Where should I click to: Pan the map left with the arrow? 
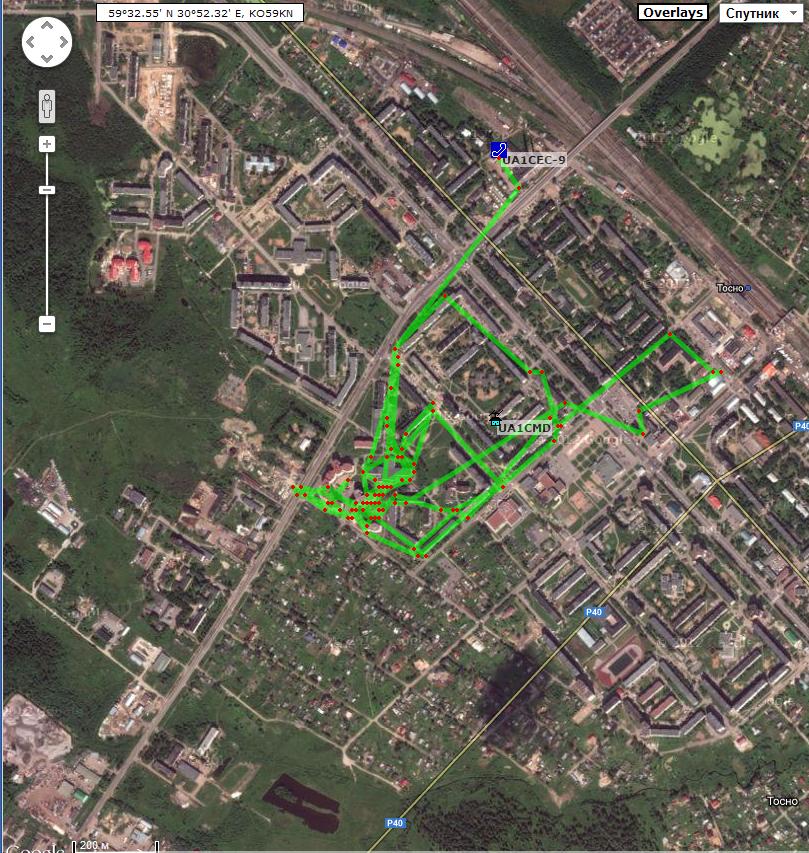[32, 44]
